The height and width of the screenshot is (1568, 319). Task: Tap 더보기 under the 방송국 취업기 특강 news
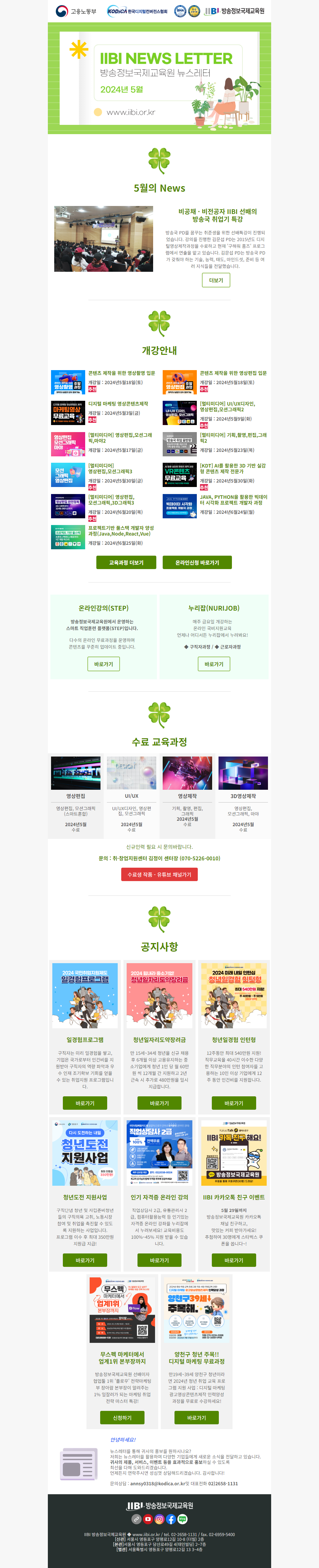coord(216,280)
